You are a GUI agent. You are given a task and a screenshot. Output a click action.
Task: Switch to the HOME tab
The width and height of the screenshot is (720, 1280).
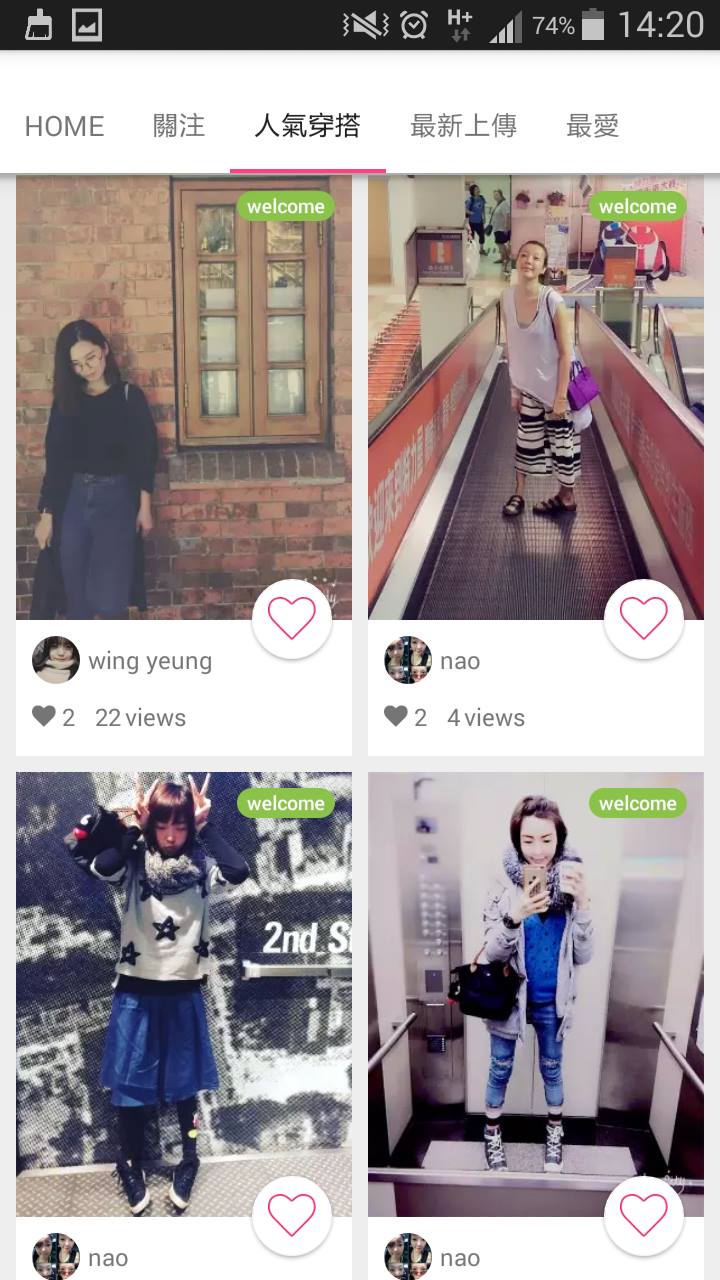tap(64, 126)
